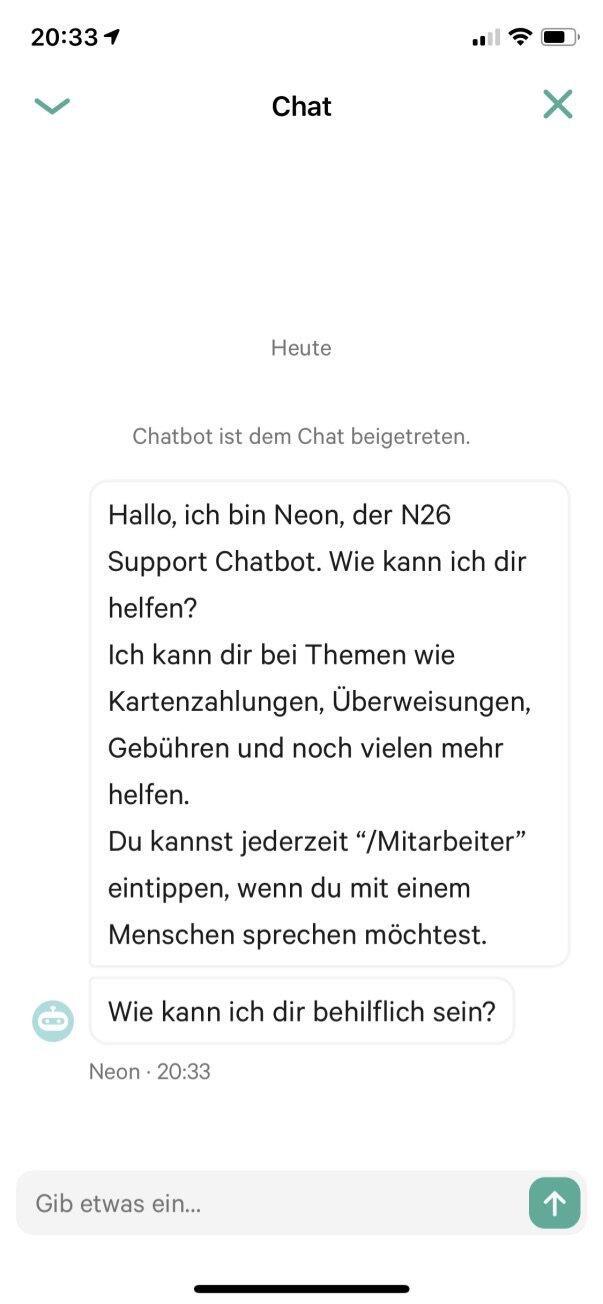Image resolution: width=603 pixels, height=1304 pixels.
Task: Focus the 'Gib etwas ein...' message field
Action: point(270,1203)
